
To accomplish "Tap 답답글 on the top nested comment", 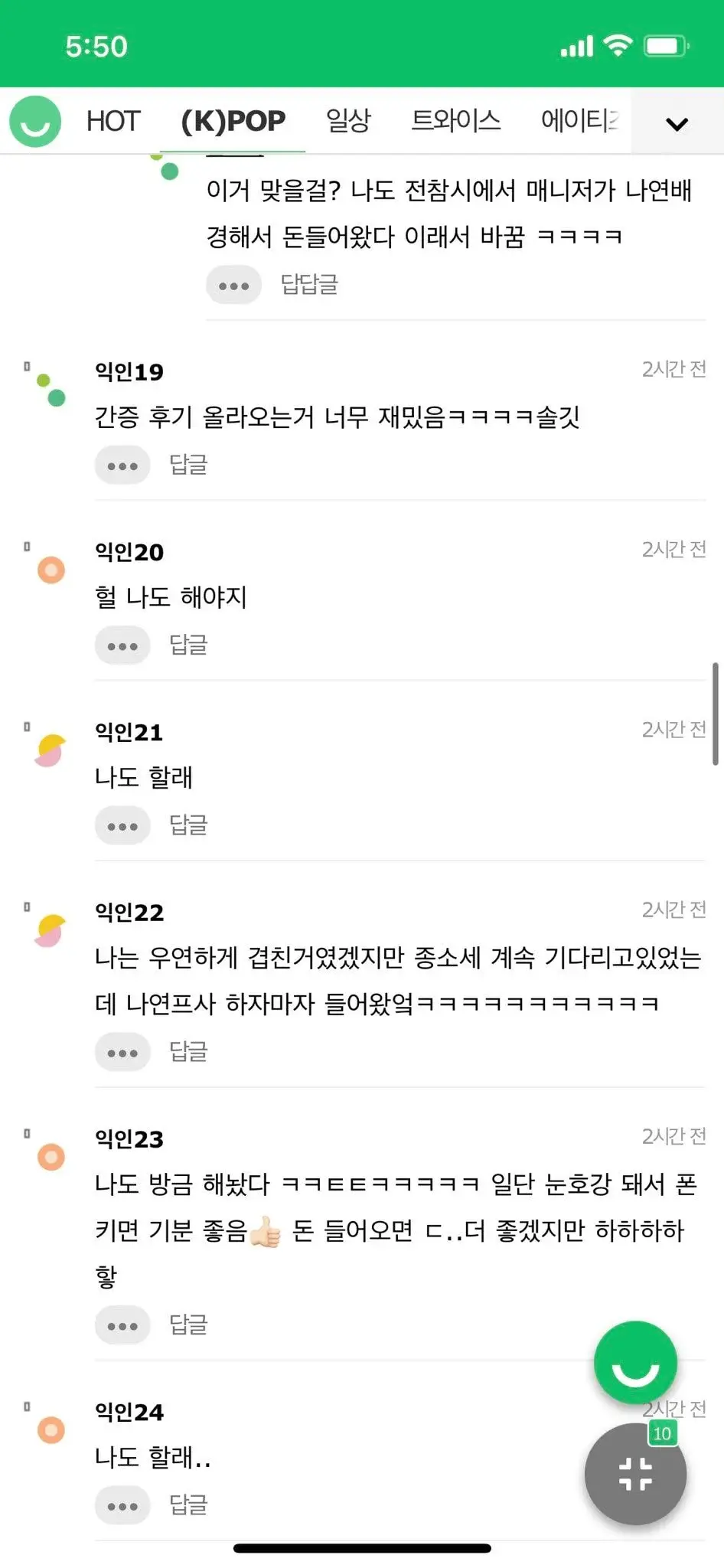I will click(x=307, y=285).
